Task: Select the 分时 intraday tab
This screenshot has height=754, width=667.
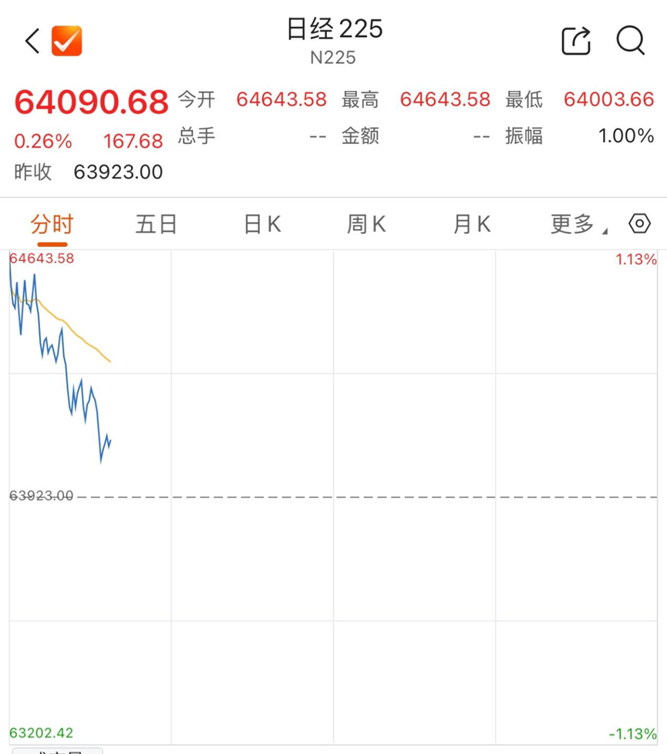Action: click(x=52, y=224)
